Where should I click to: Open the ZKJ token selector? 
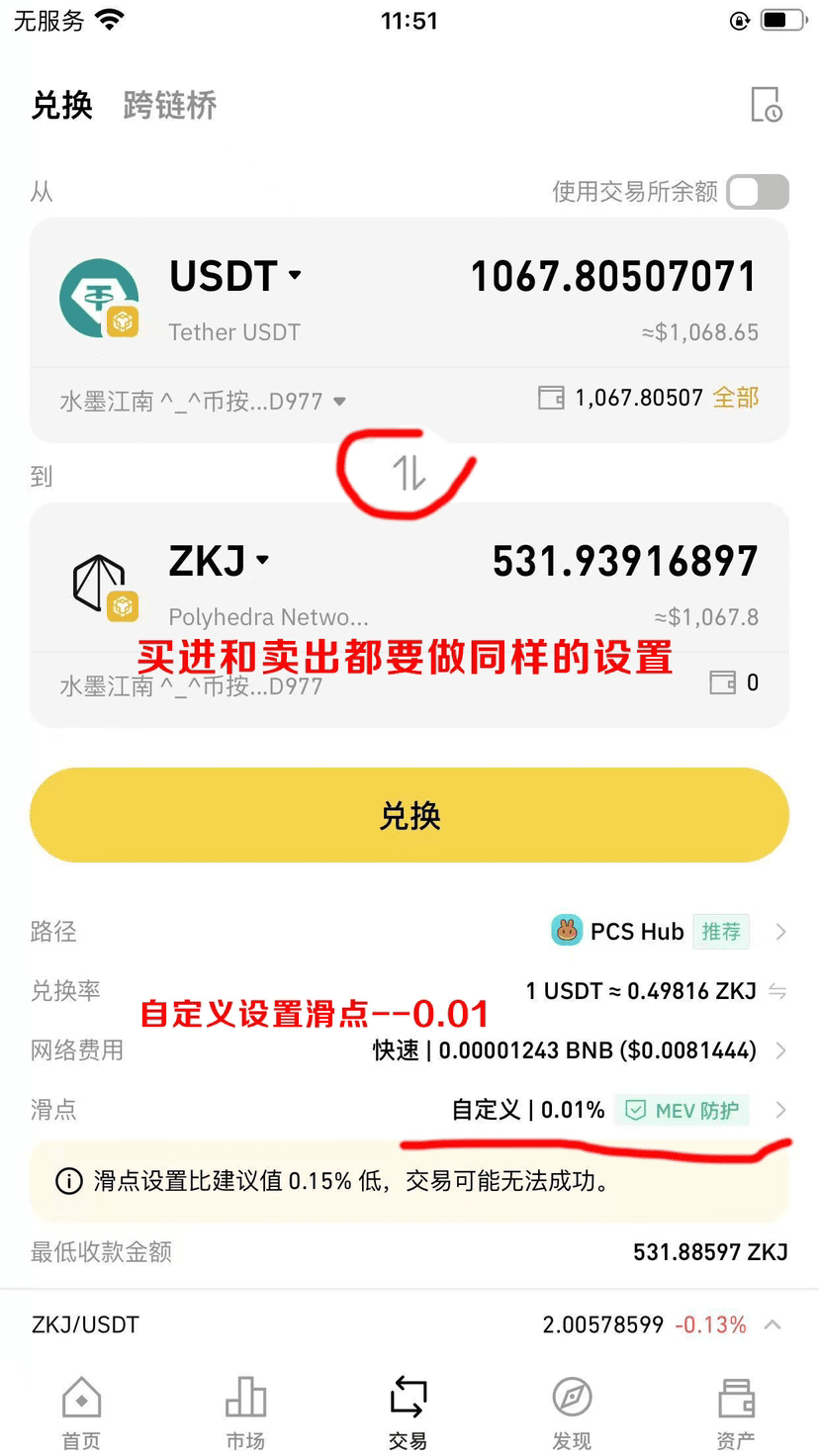[220, 561]
